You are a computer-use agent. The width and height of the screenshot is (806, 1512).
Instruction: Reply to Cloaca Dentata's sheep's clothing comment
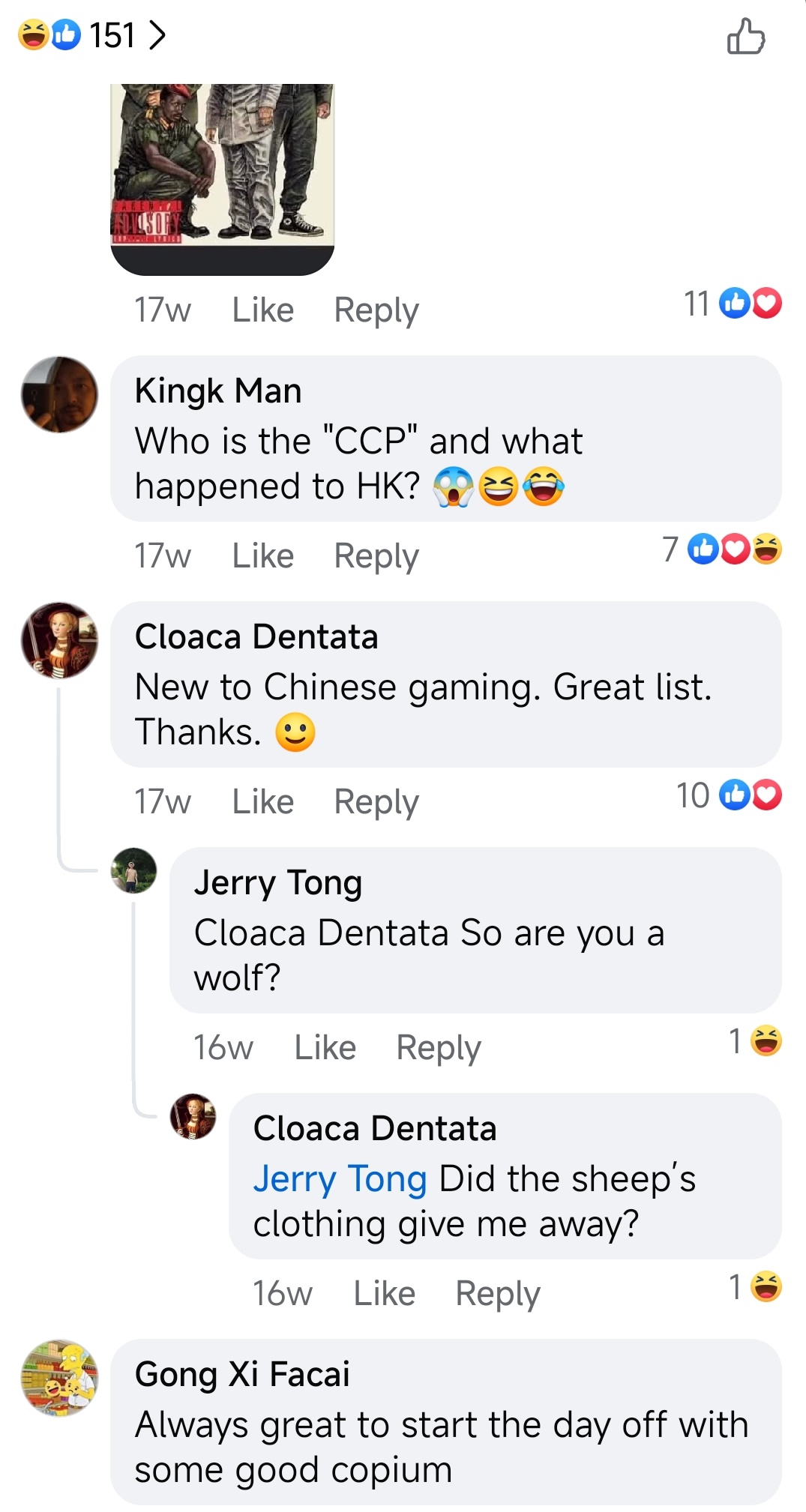(497, 1293)
